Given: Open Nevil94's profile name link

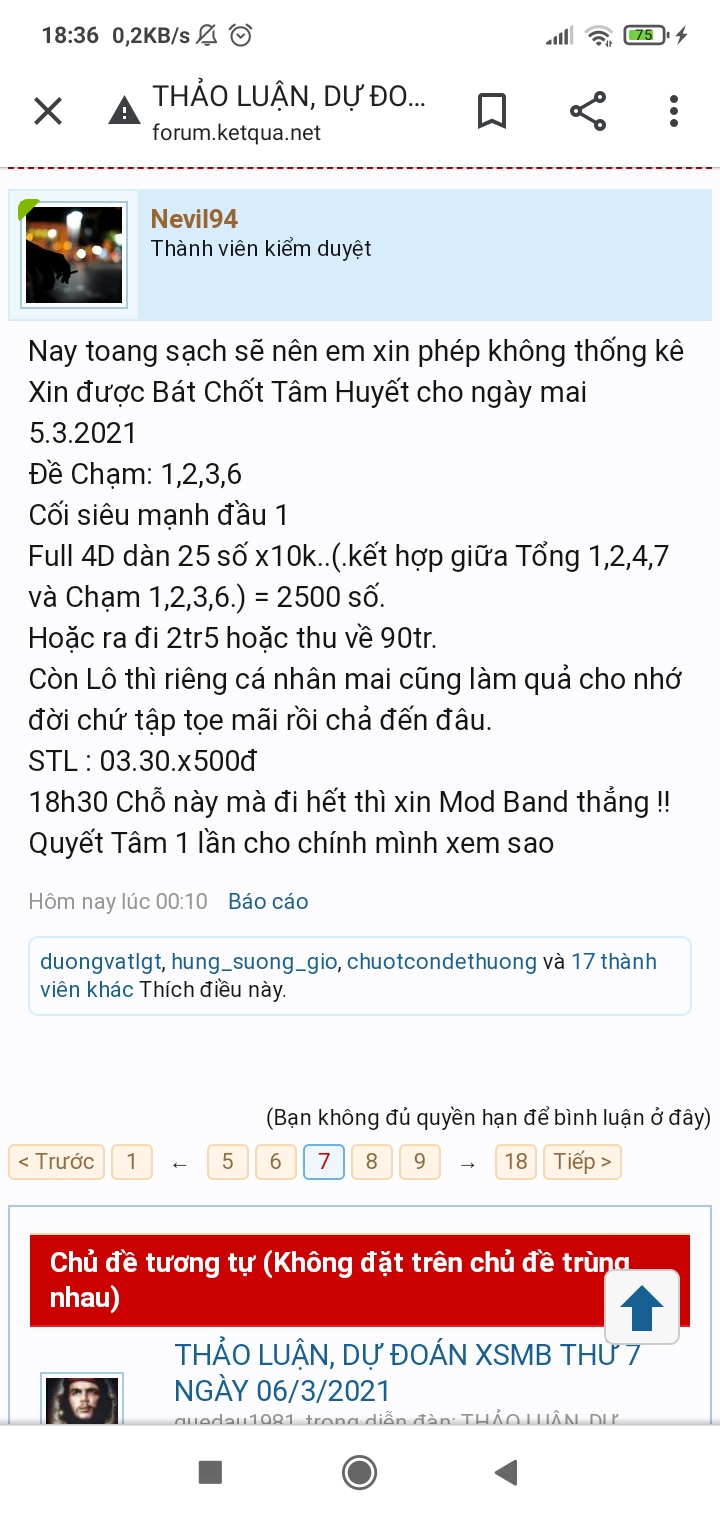Looking at the screenshot, I should click(194, 219).
